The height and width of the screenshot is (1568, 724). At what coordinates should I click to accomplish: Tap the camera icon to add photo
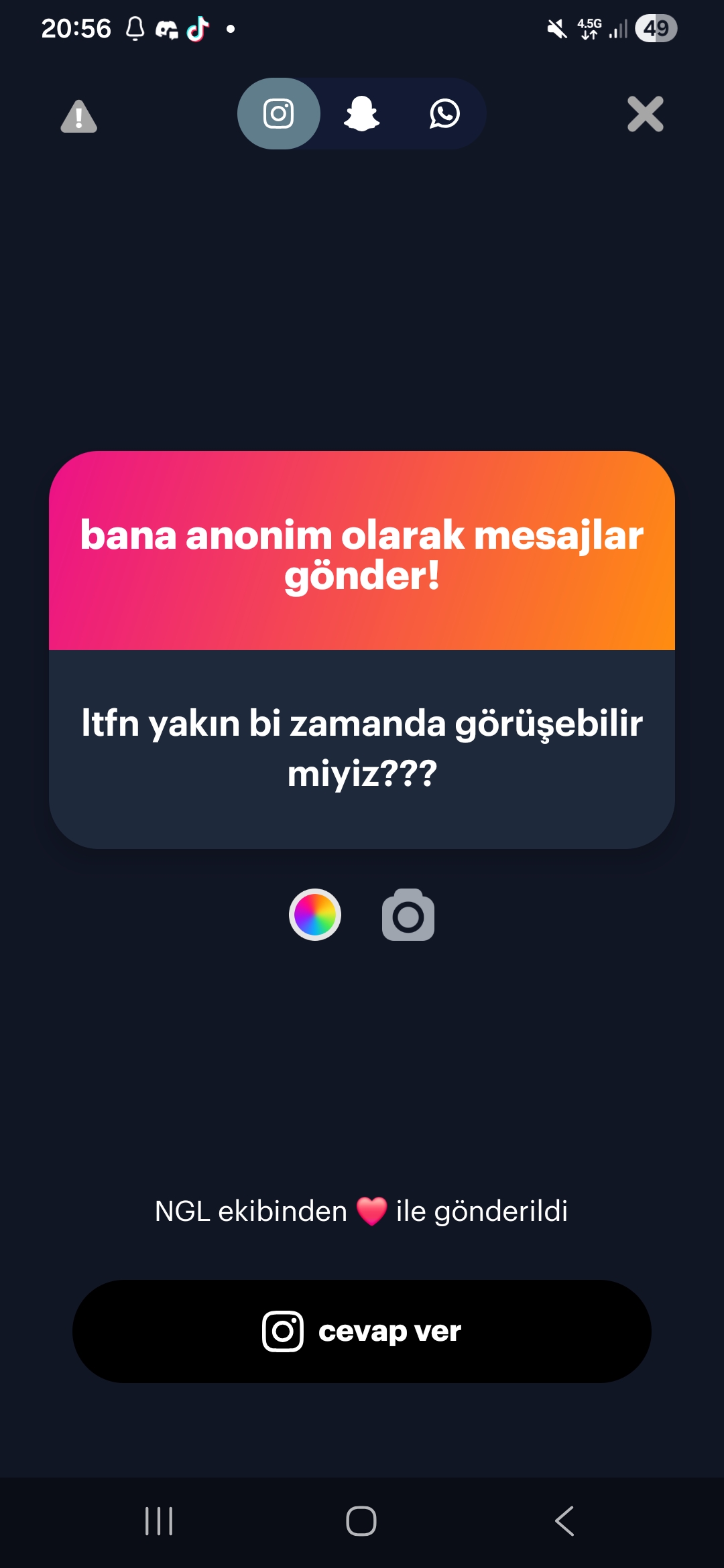(x=408, y=915)
